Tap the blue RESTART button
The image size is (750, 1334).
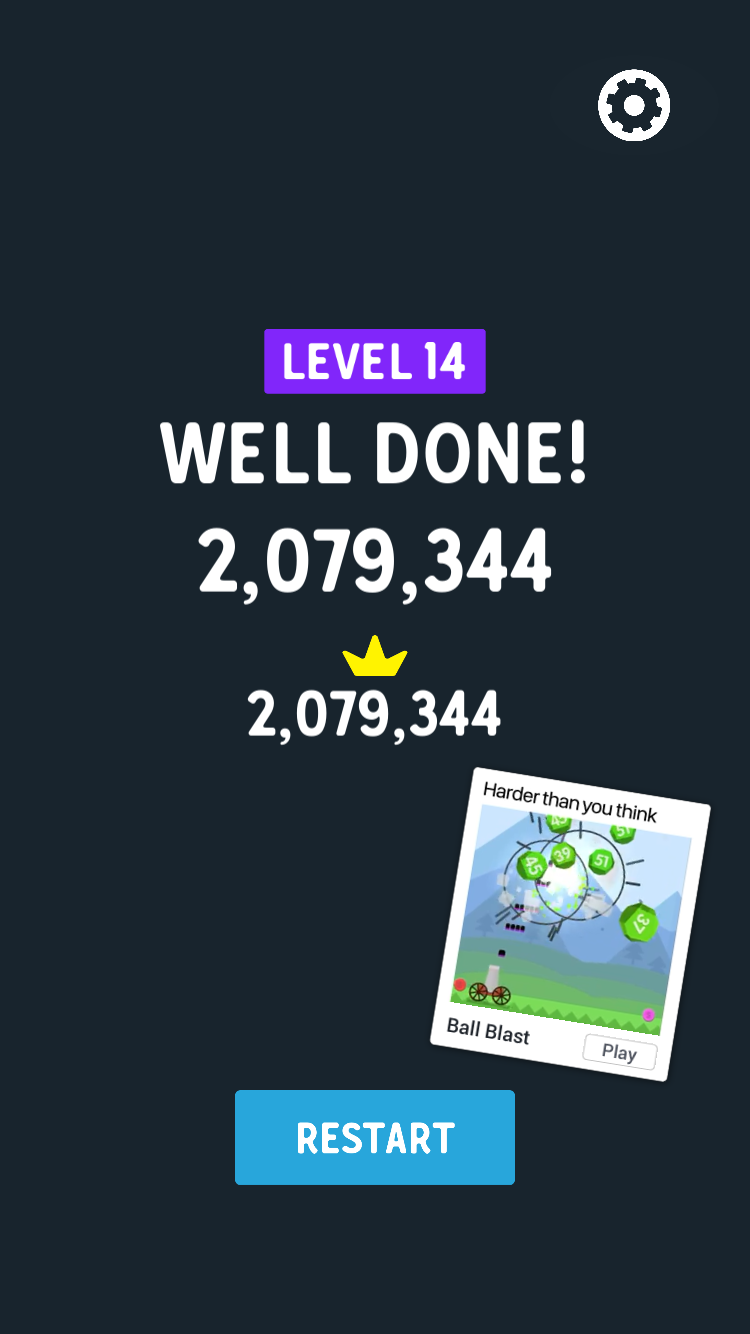[374, 1138]
